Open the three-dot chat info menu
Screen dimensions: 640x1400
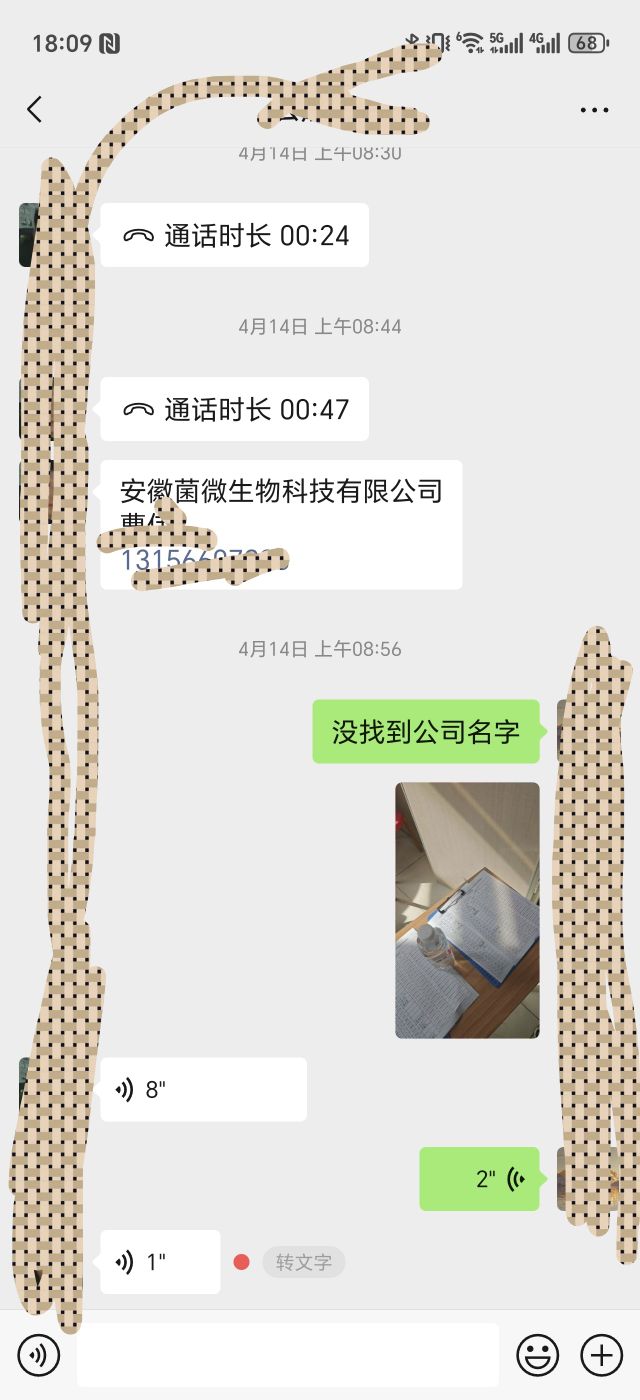pyautogui.click(x=594, y=110)
